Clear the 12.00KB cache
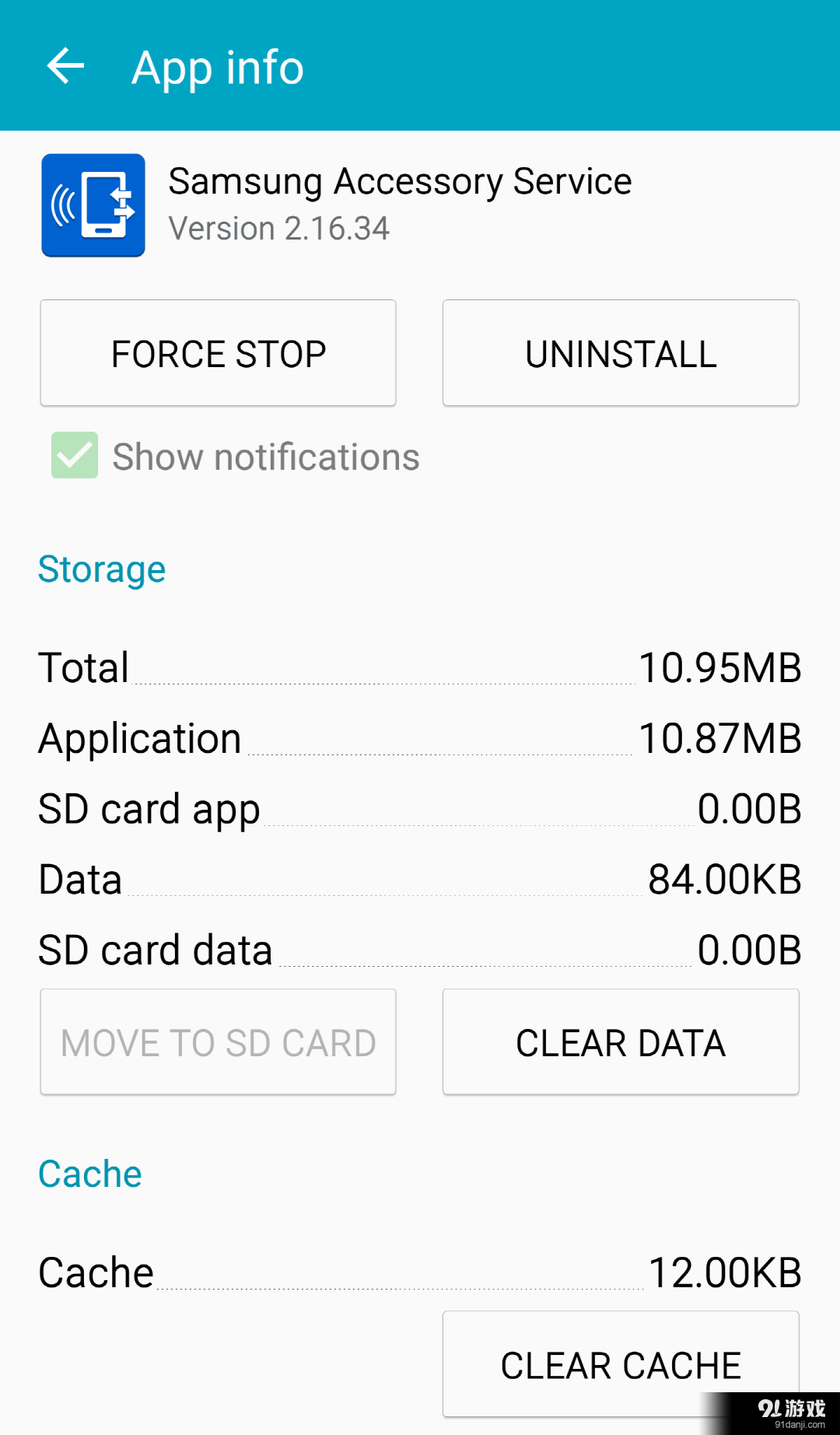 [620, 1363]
